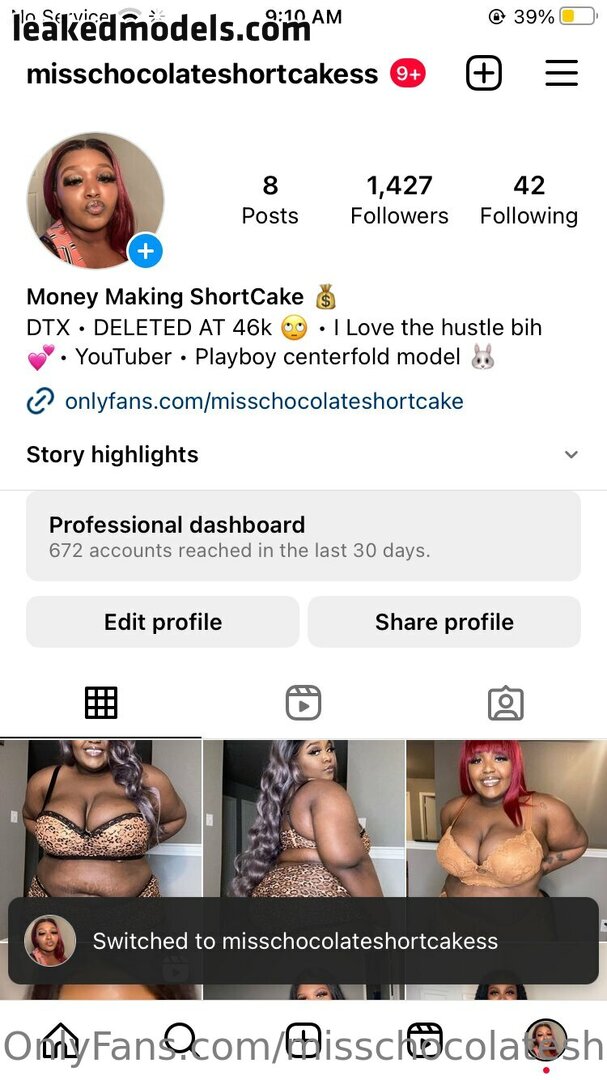View the 42 Following list
The image size is (607, 1080).
click(x=528, y=199)
